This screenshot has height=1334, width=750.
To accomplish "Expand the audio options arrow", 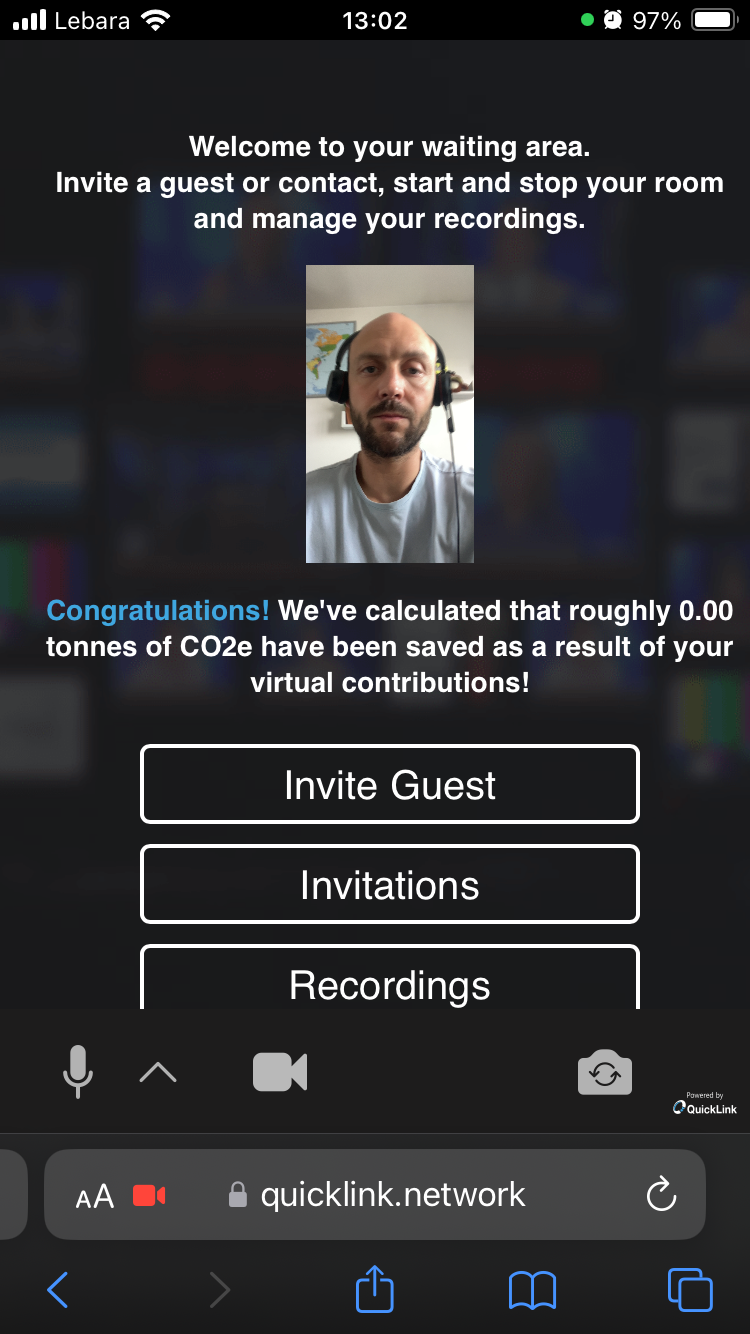I will click(x=157, y=1073).
